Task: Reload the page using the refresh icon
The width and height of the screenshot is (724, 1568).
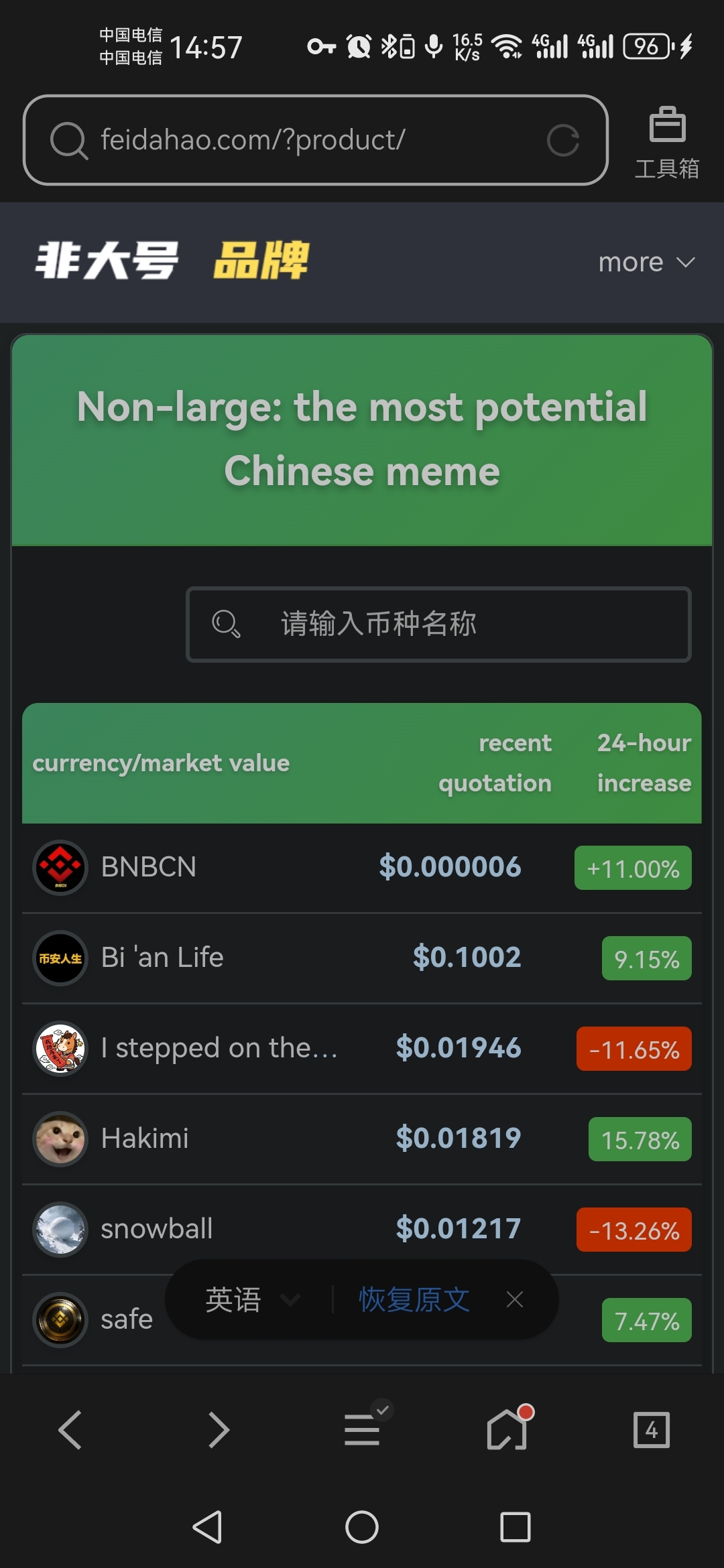Action: (x=562, y=140)
